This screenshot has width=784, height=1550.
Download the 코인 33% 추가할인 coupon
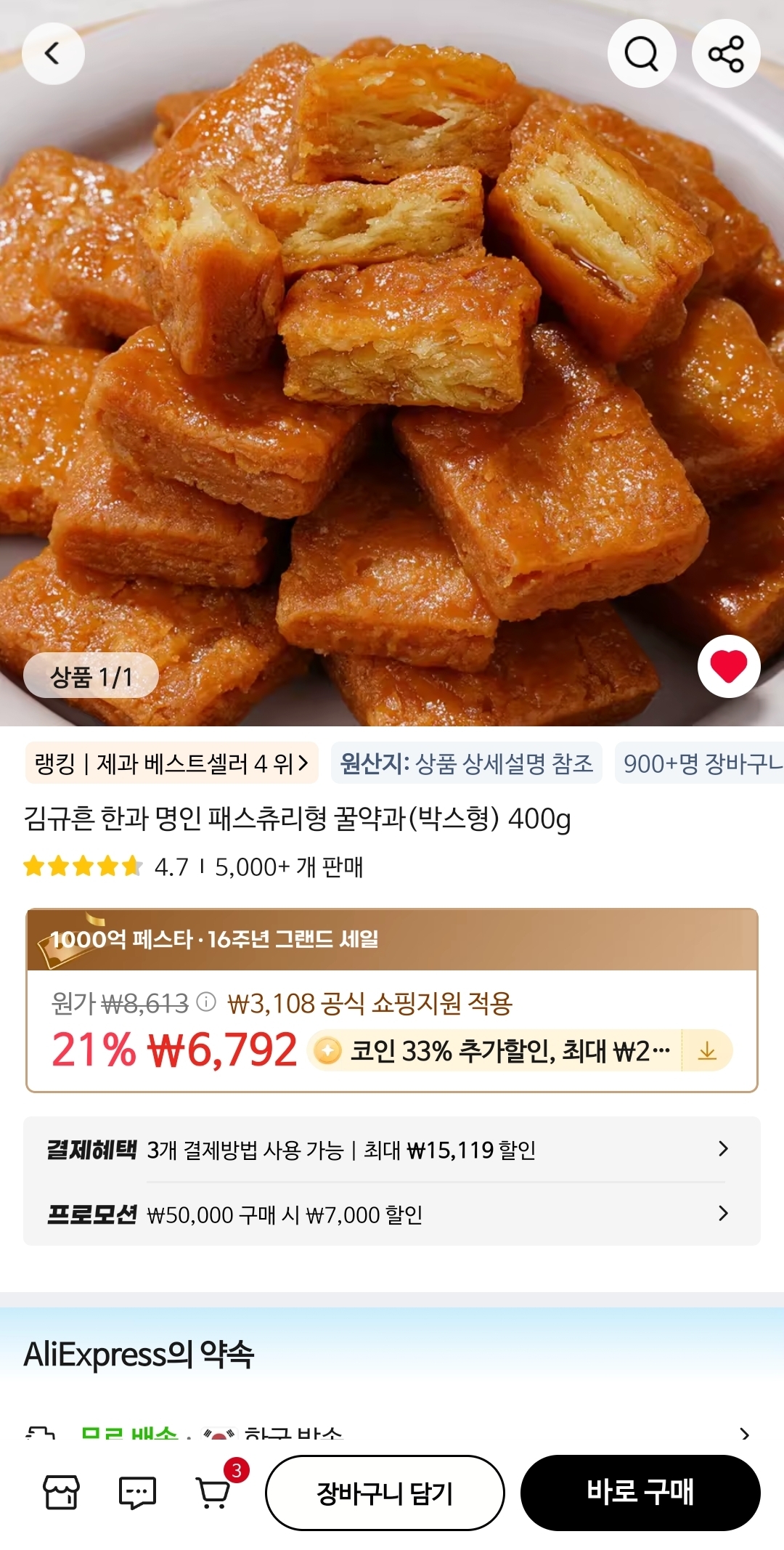click(x=707, y=1051)
